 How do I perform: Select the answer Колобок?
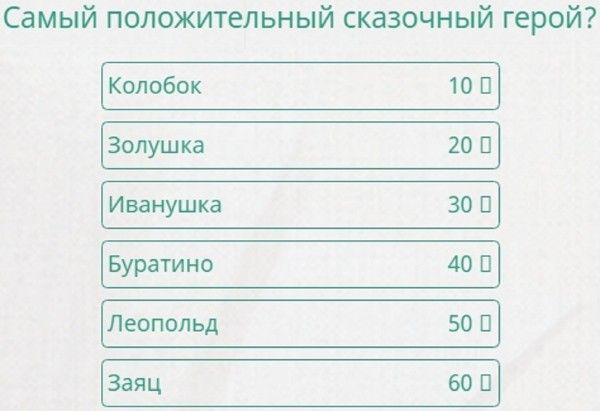[300, 86]
